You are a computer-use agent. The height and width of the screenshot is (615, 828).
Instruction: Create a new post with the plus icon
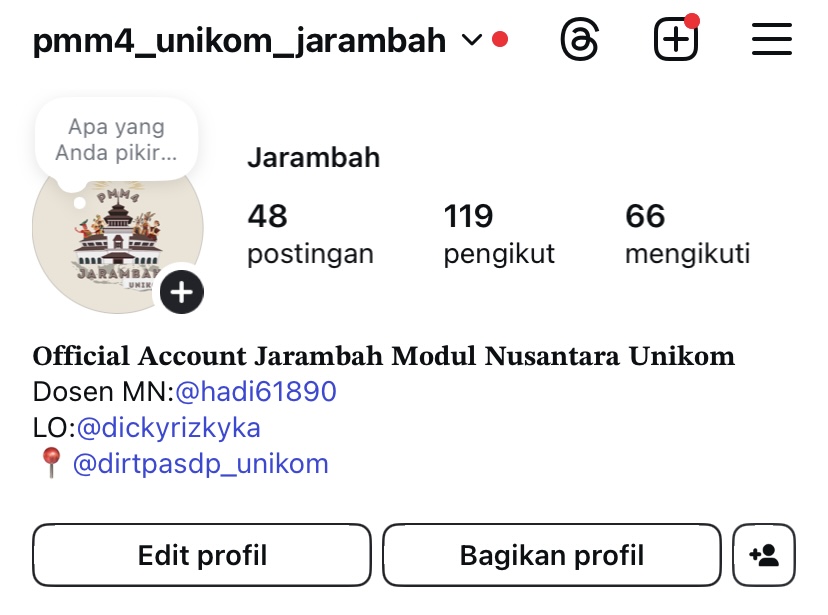[x=675, y=41]
